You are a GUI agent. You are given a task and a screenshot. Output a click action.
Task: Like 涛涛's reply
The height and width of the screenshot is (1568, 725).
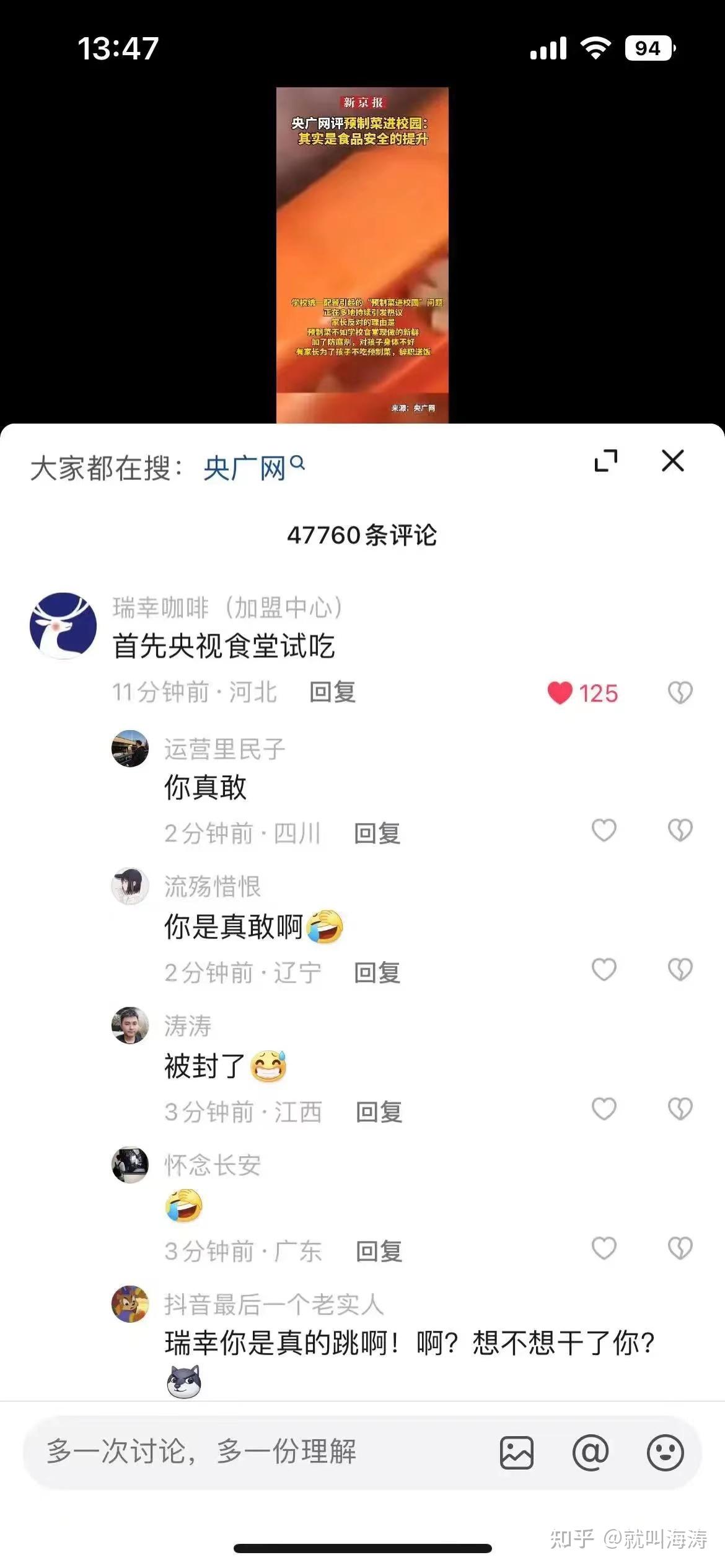pos(604,1108)
